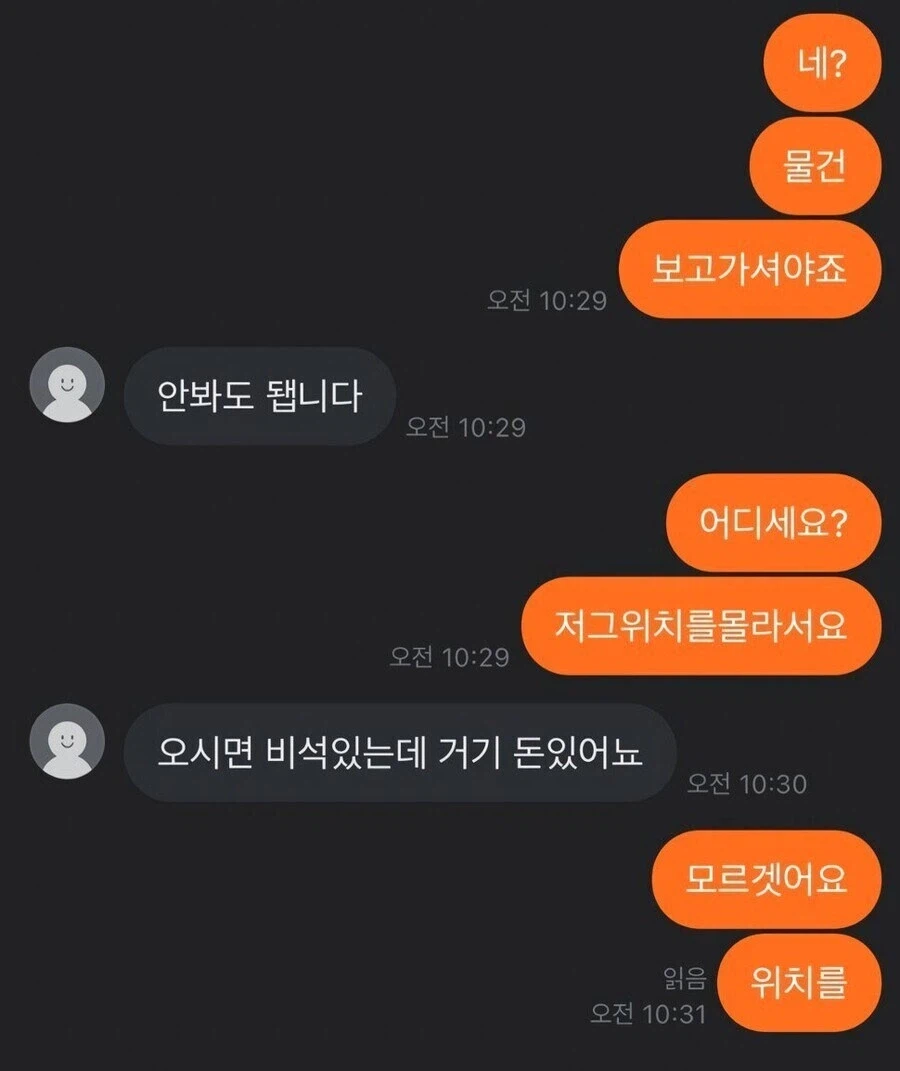This screenshot has width=900, height=1071.
Task: Click the smiley face on the first avatar
Action: pyautogui.click(x=65, y=380)
